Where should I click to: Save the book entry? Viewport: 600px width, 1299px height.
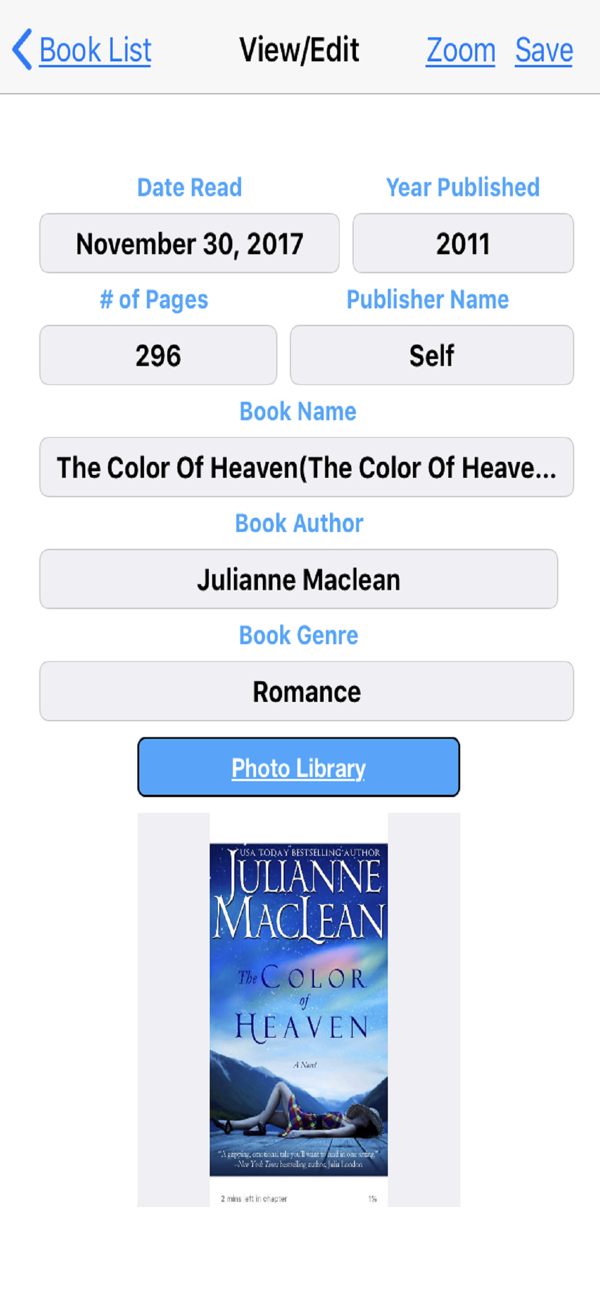pyautogui.click(x=544, y=50)
